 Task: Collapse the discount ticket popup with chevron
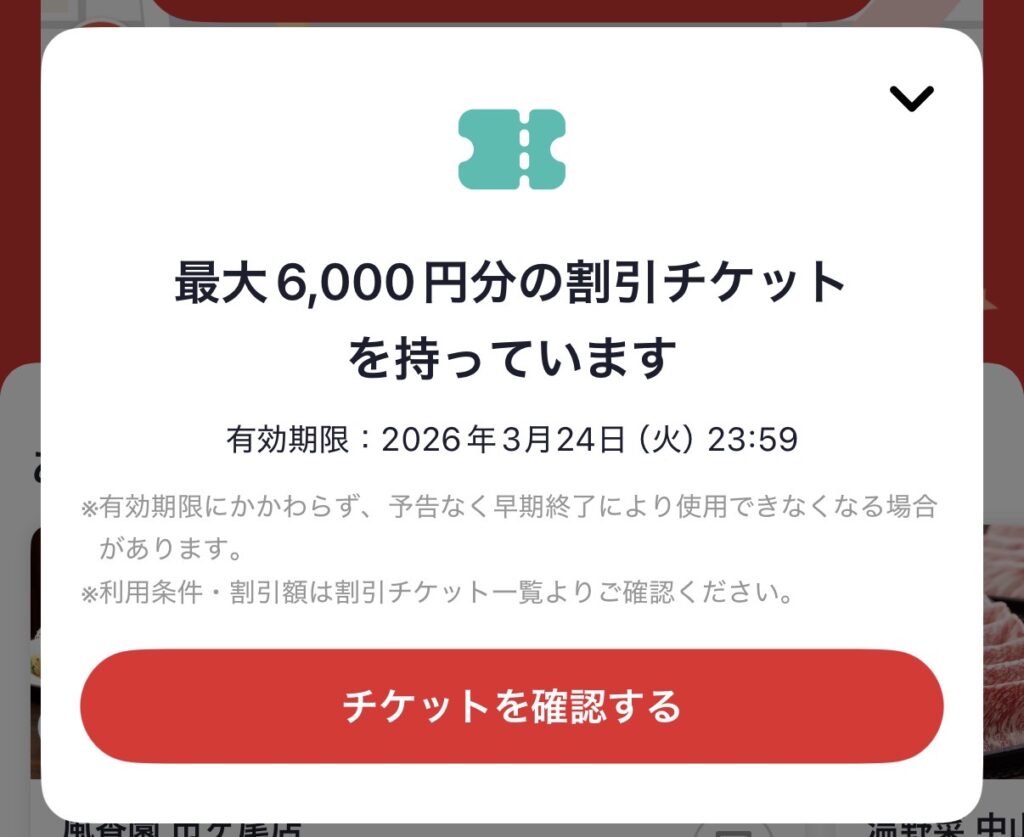(911, 98)
